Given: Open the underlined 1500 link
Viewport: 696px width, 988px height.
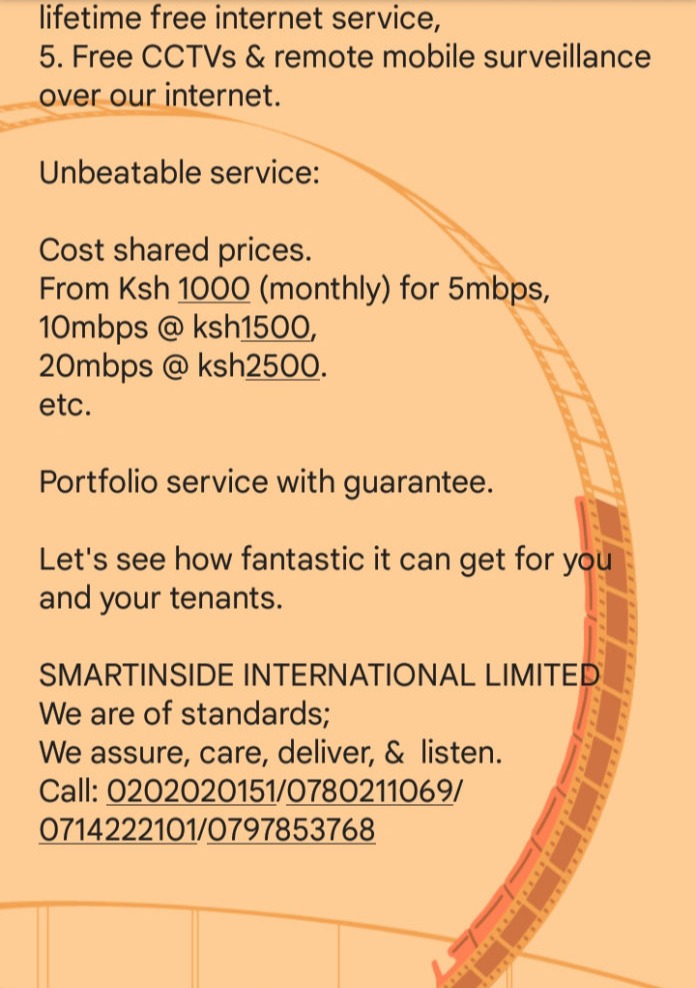Looking at the screenshot, I should point(276,327).
